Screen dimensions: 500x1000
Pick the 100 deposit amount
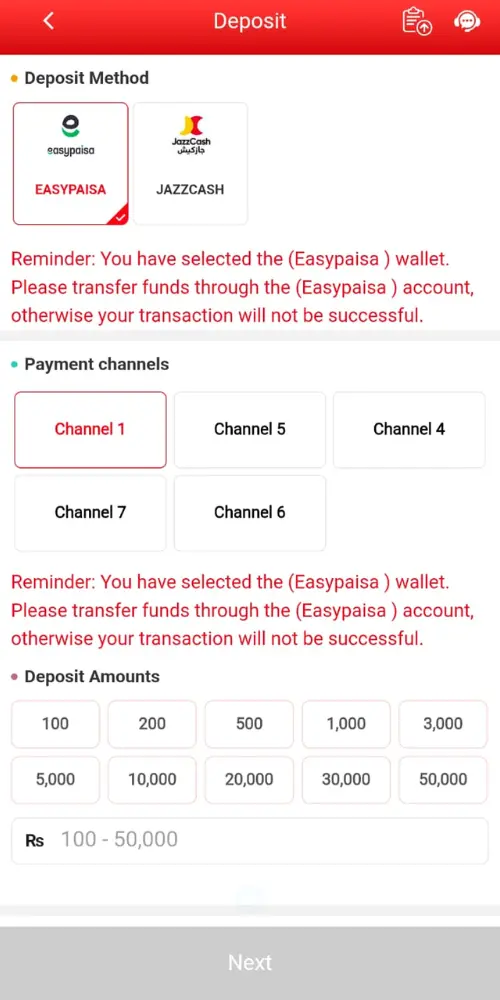tap(55, 724)
